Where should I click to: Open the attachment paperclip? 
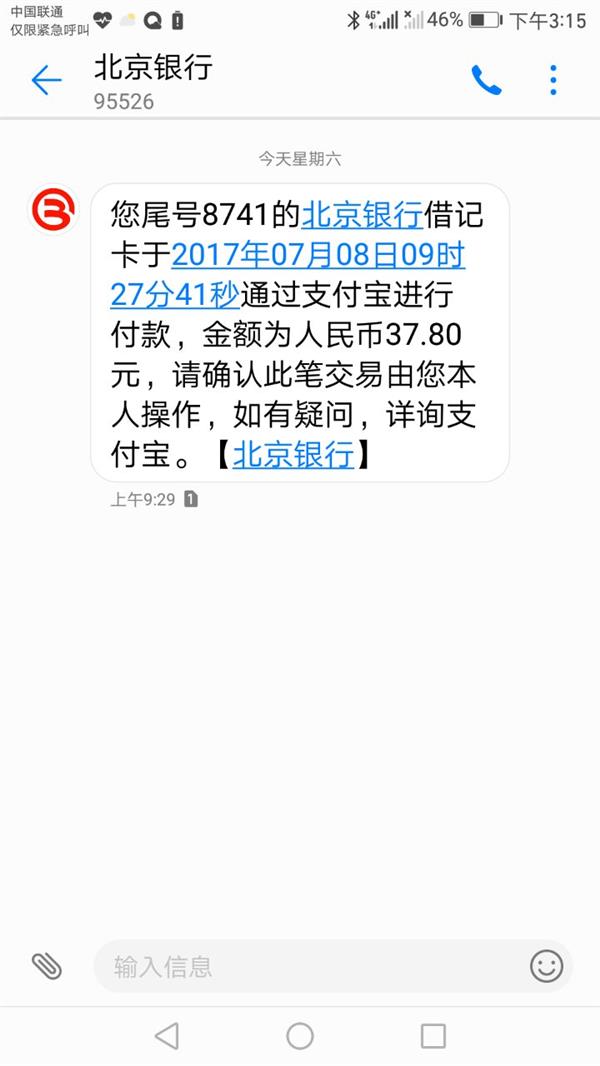pyautogui.click(x=46, y=965)
